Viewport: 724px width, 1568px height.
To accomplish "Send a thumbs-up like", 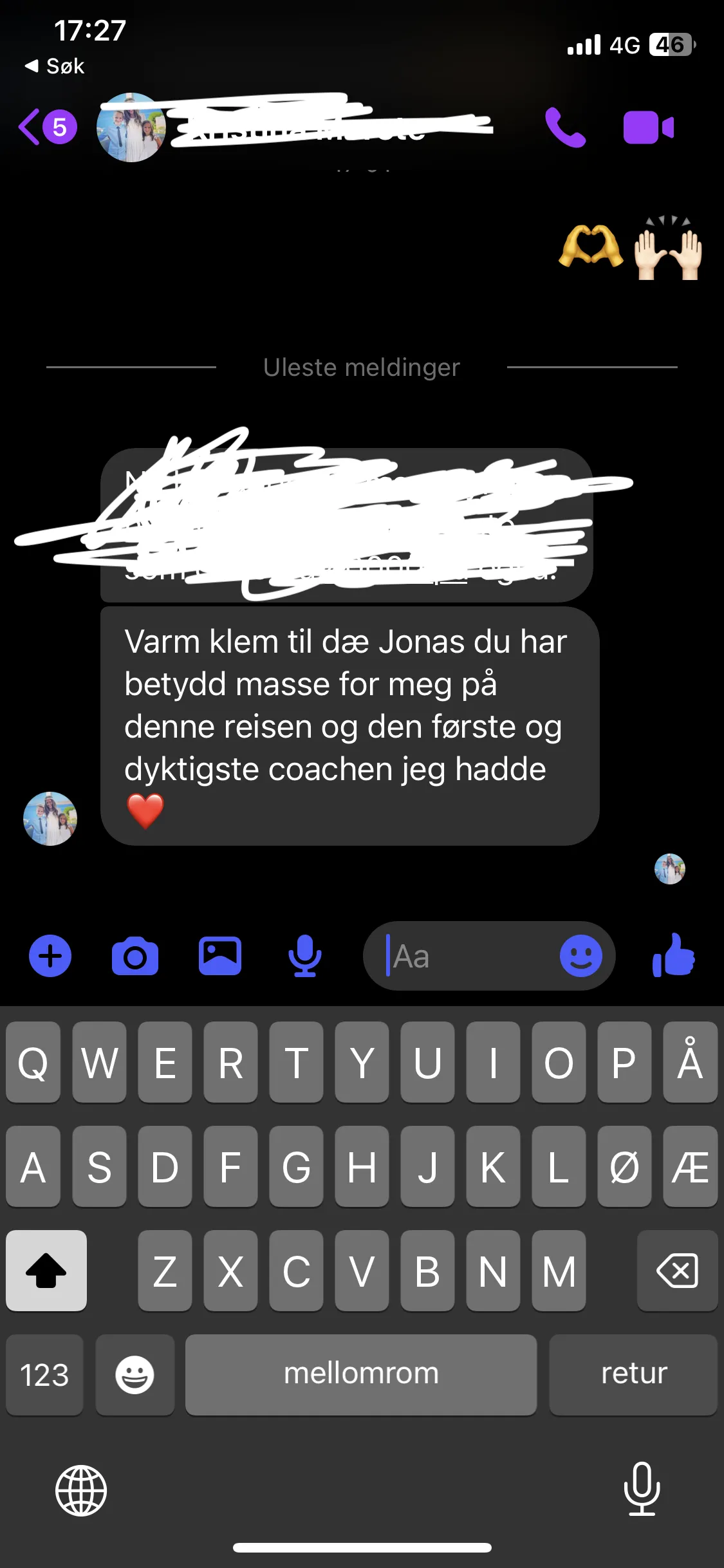I will point(673,955).
